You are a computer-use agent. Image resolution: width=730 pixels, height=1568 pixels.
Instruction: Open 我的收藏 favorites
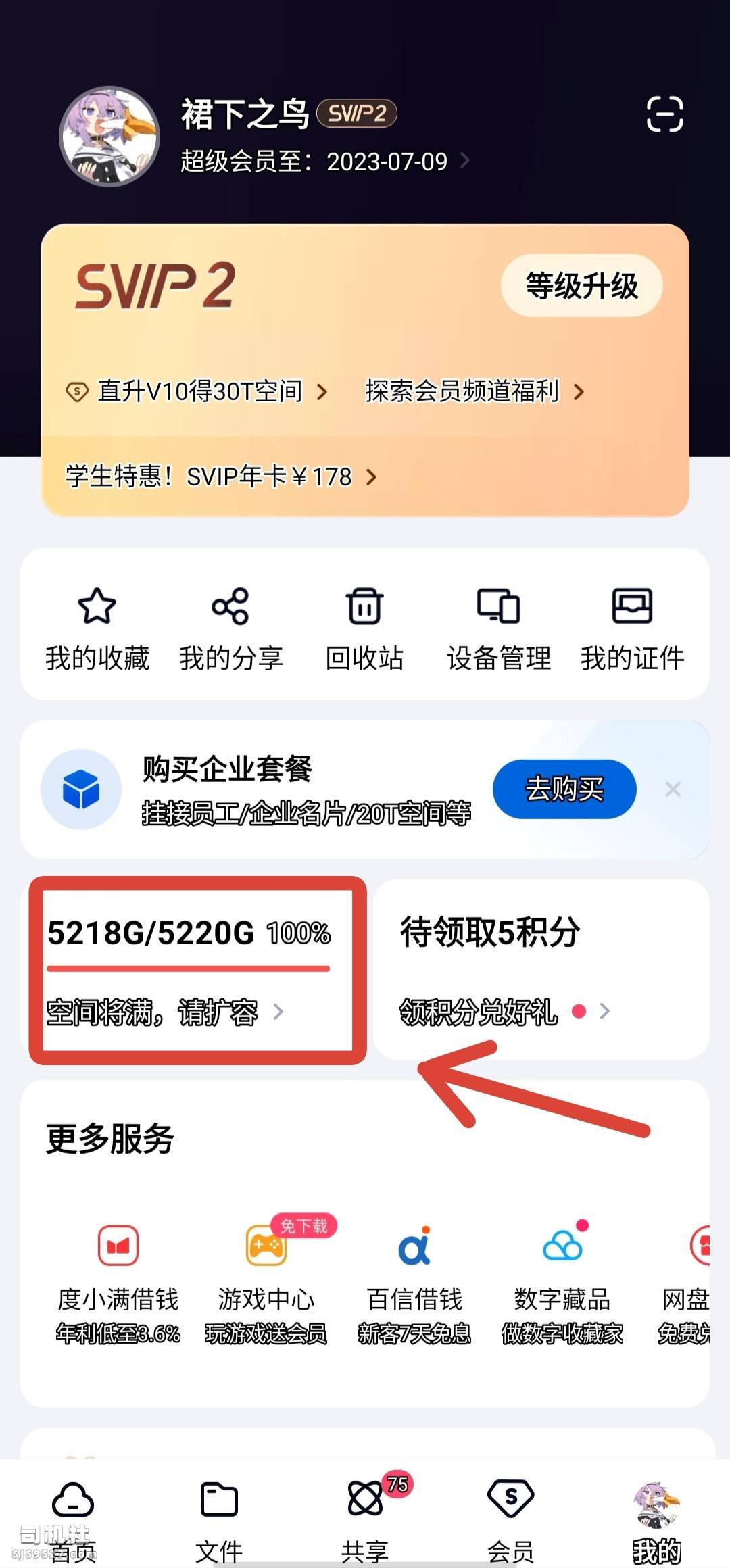[97, 629]
